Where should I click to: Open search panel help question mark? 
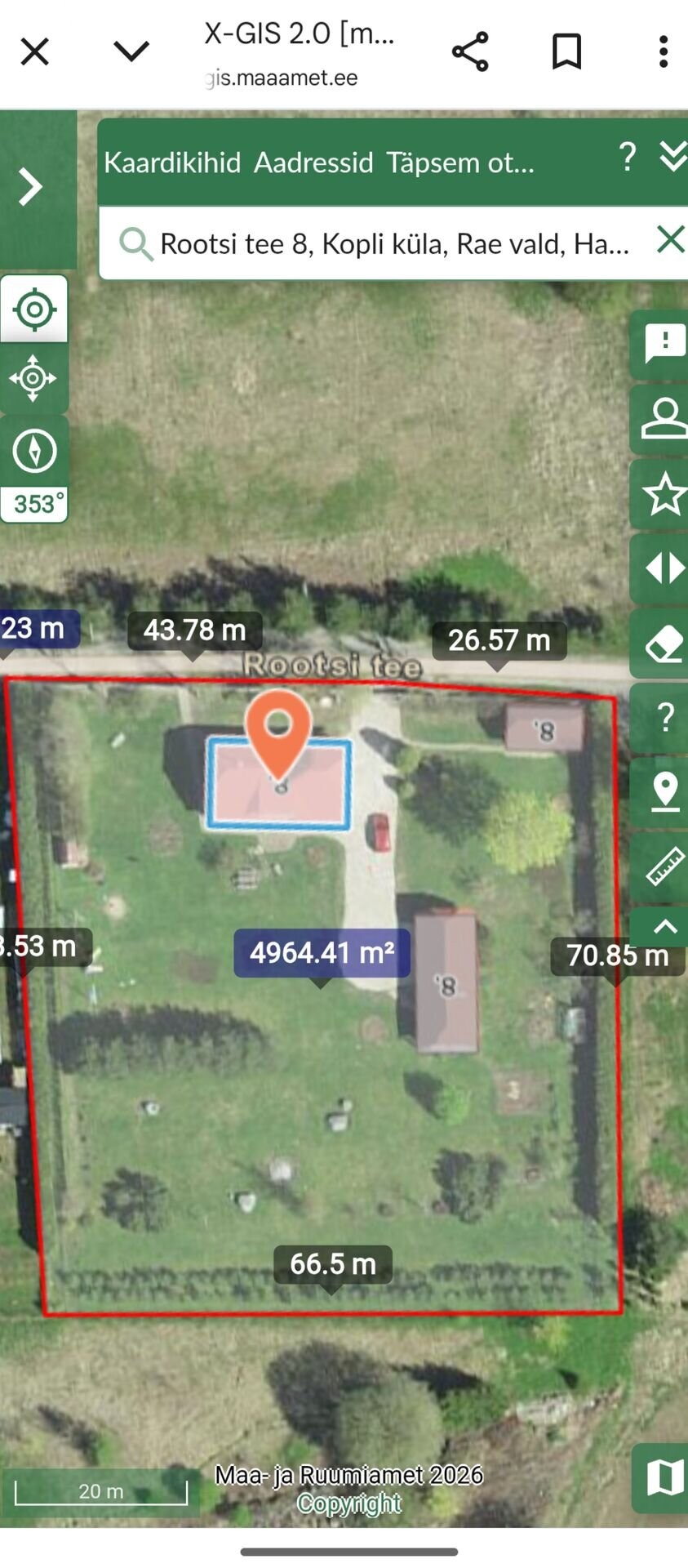(x=627, y=156)
